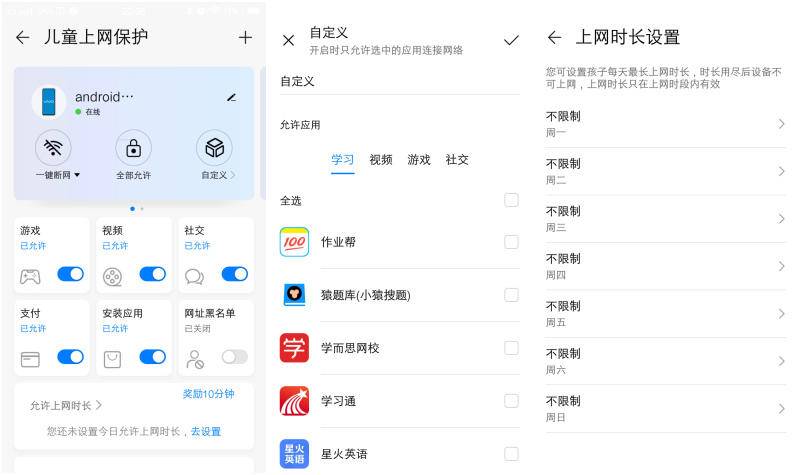Open 周六 time limit setting
This screenshot has width=800, height=475.
click(x=665, y=361)
